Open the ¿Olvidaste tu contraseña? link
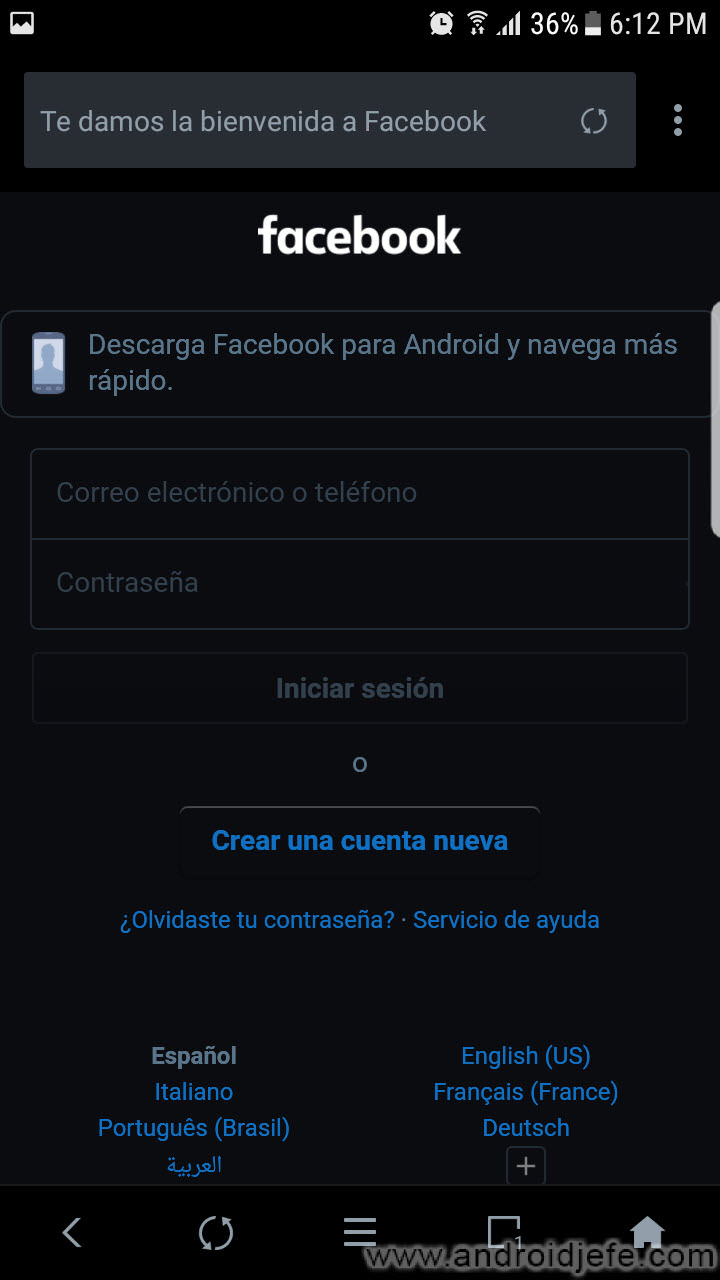 click(257, 920)
